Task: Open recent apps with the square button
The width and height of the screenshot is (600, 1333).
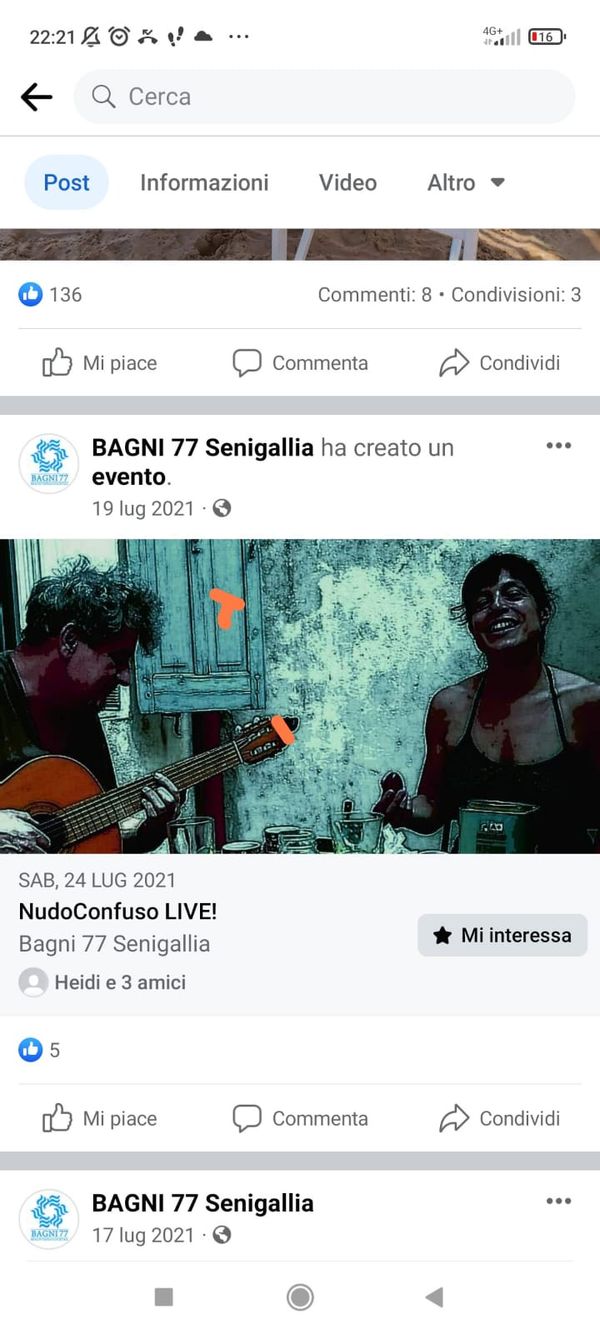Action: coord(164,1297)
